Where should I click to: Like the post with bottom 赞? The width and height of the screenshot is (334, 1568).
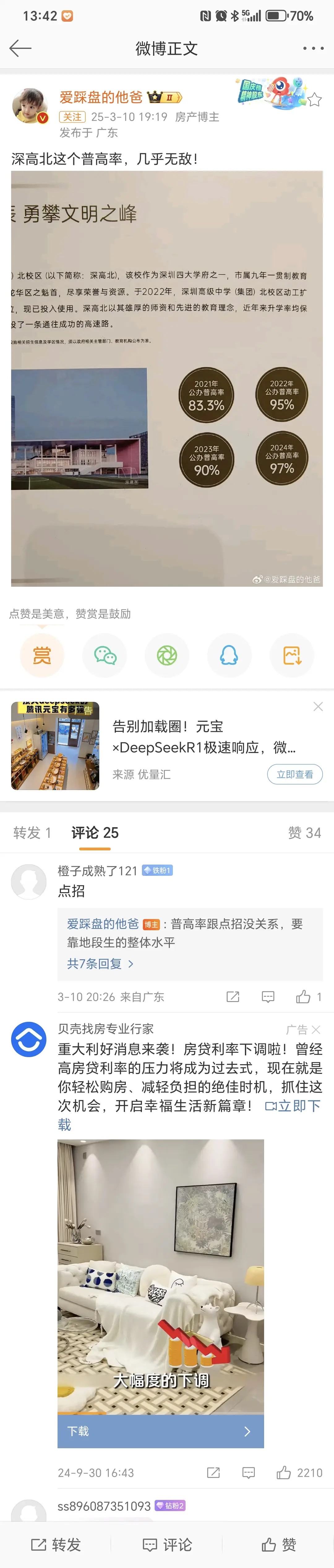(279, 1544)
